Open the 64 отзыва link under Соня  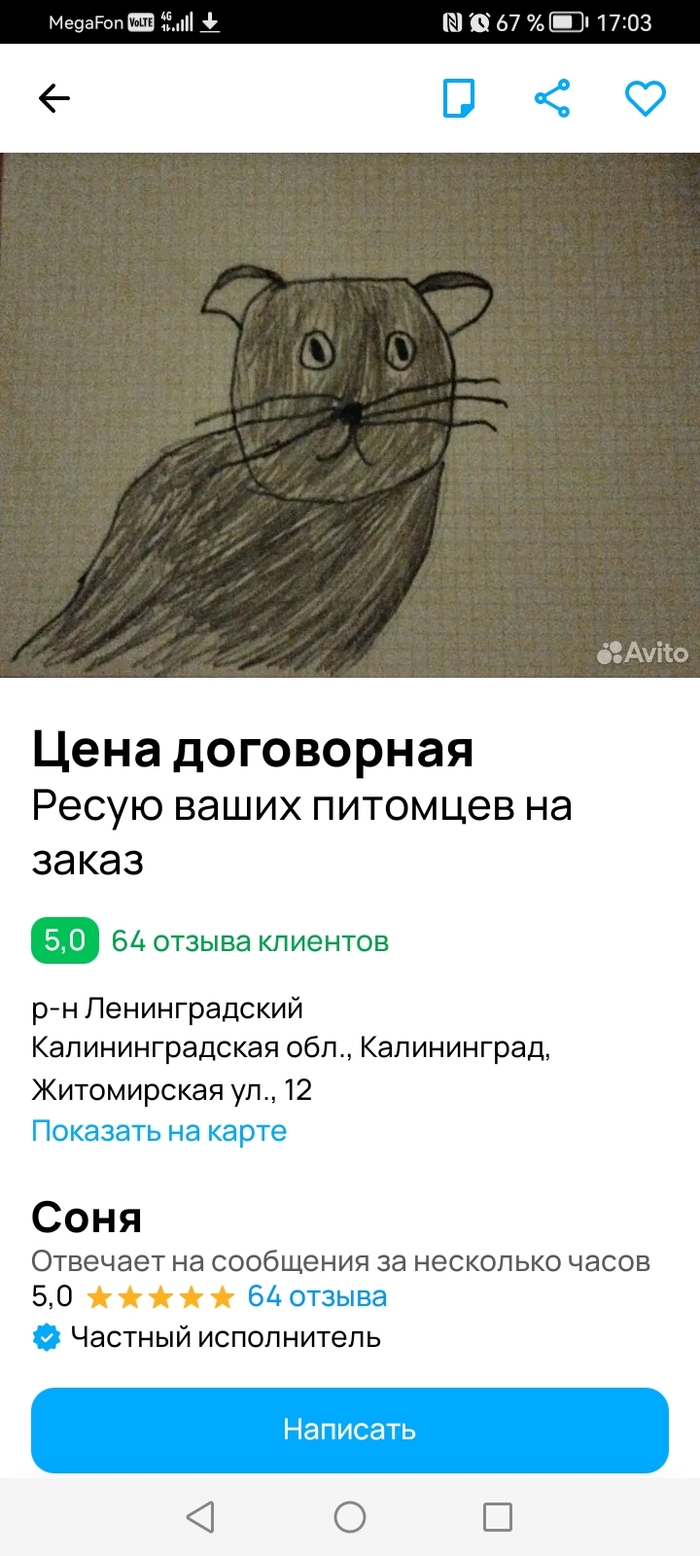coord(317,1297)
